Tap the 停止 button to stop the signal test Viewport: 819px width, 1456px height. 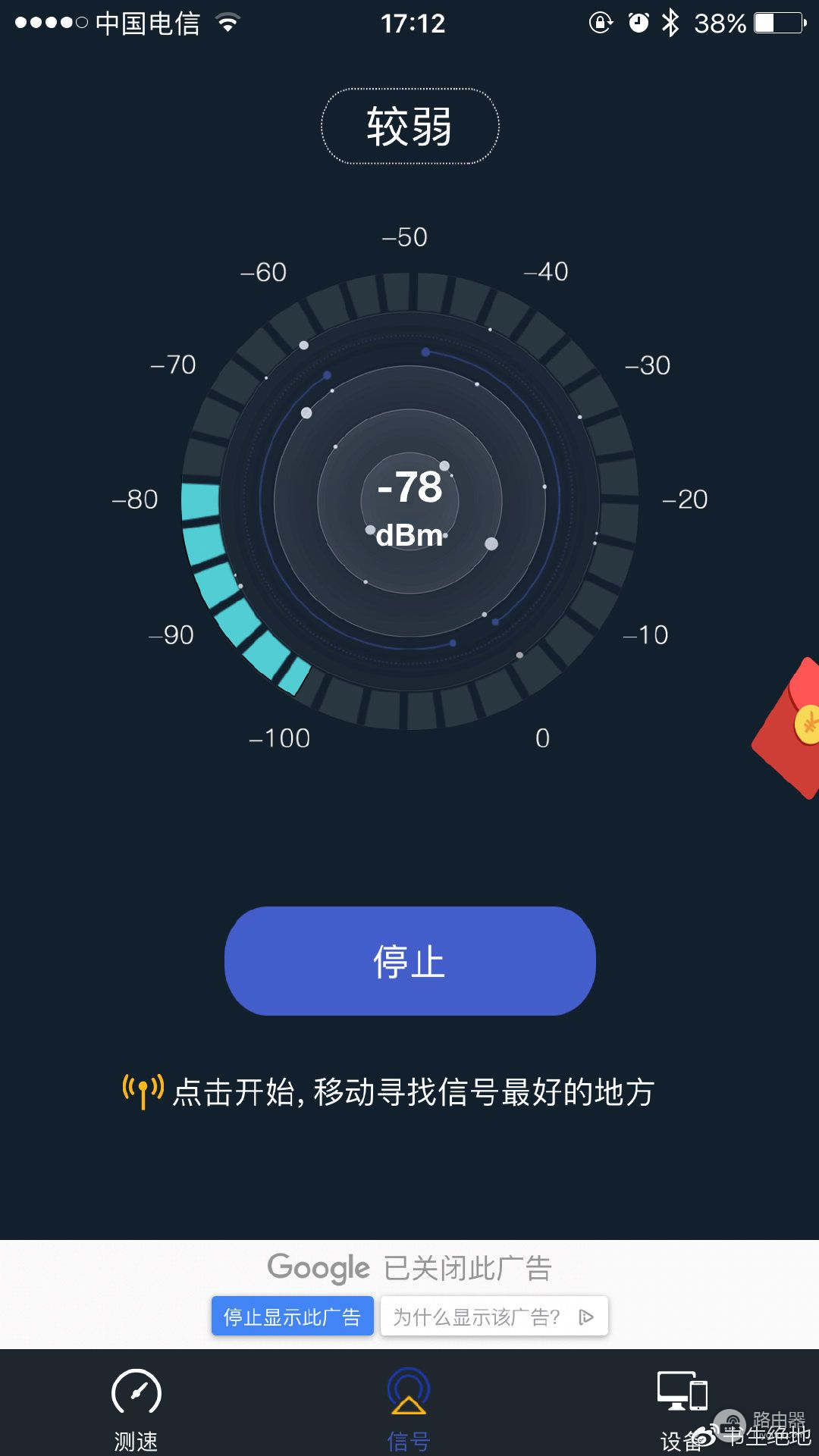tap(409, 960)
